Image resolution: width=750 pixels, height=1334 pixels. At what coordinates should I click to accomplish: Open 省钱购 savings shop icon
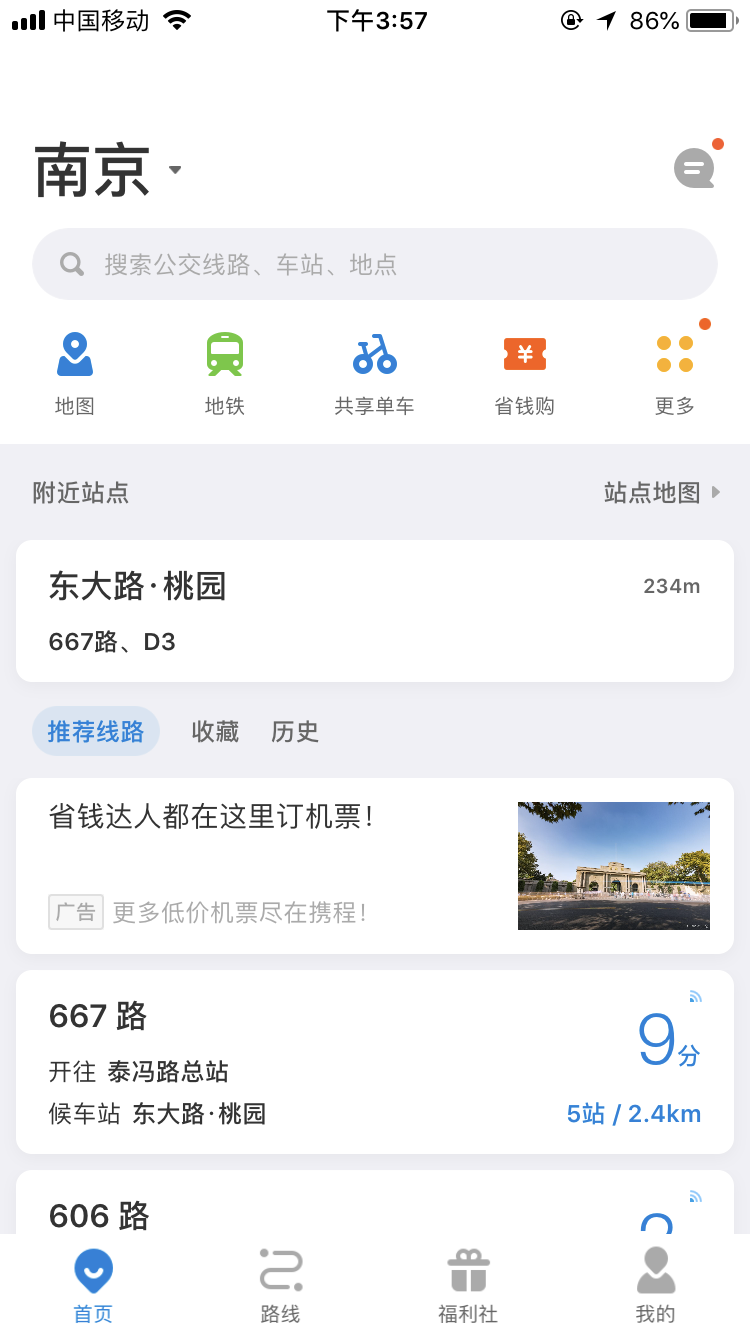pyautogui.click(x=524, y=355)
